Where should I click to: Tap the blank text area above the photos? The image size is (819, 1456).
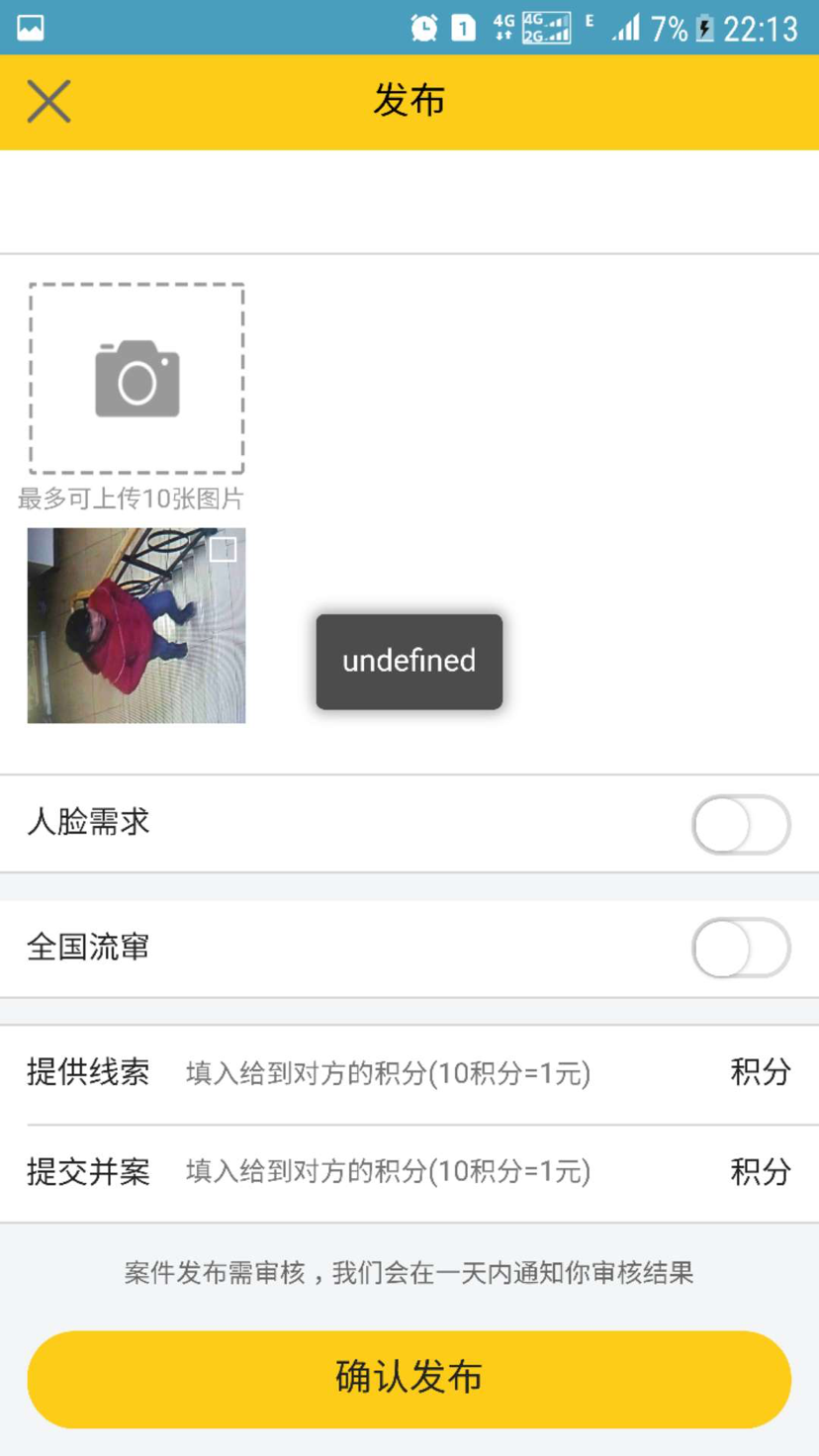tap(409, 202)
